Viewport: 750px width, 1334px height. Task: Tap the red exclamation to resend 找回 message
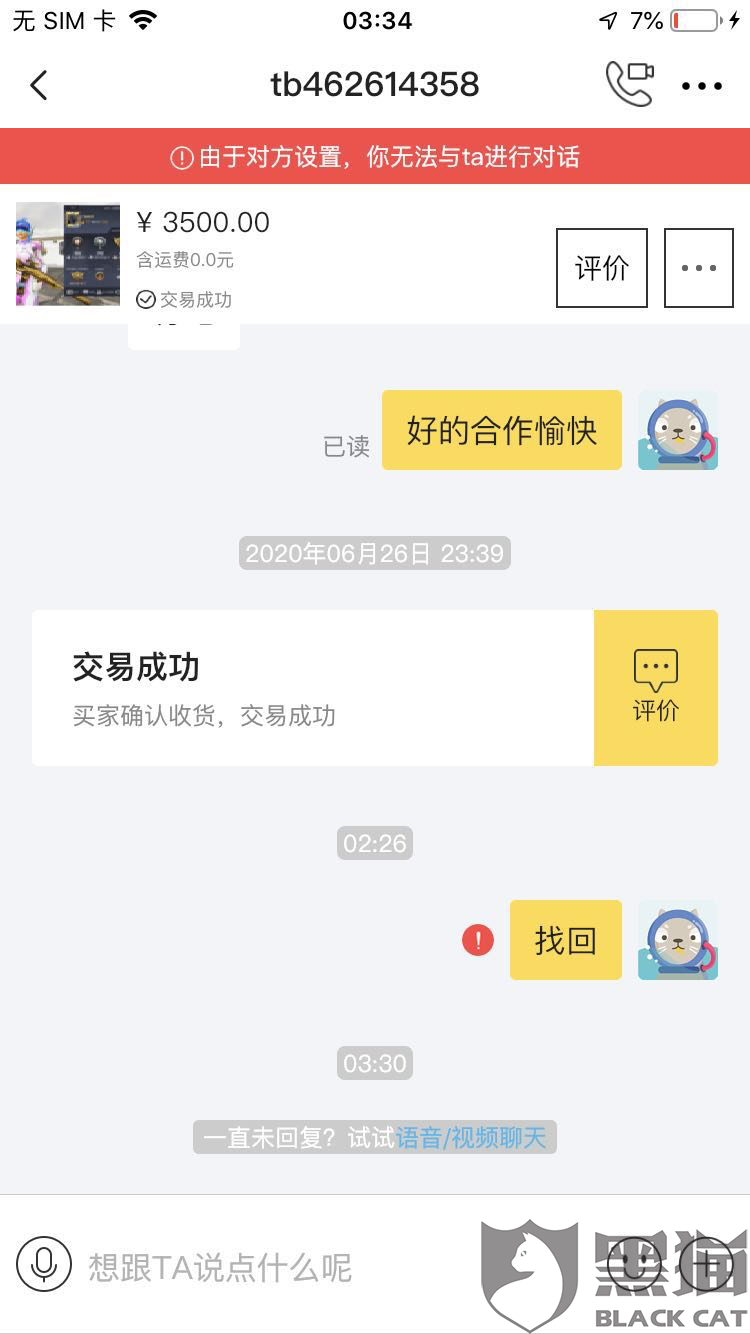click(478, 940)
